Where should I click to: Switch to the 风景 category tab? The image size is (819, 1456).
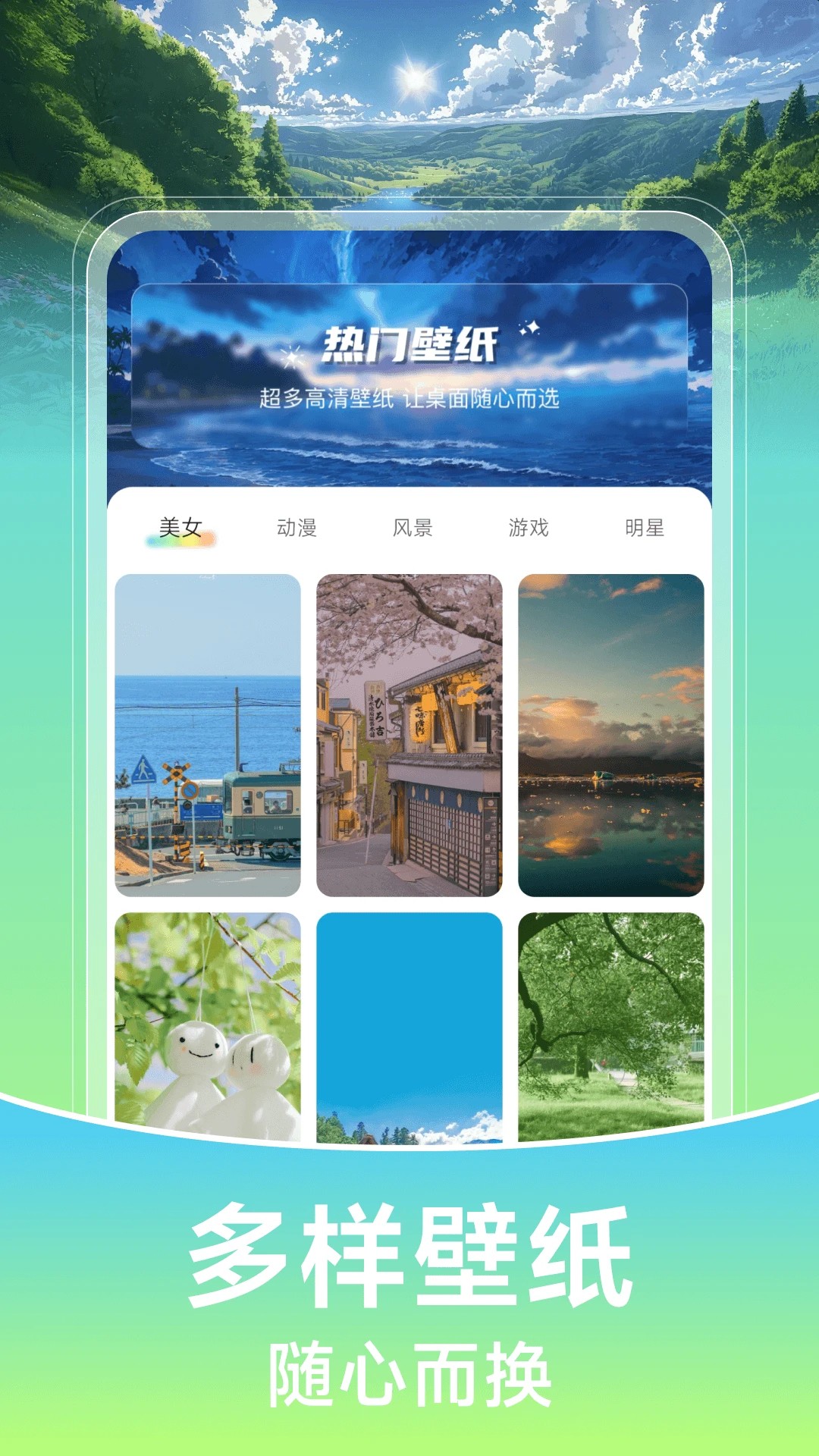pyautogui.click(x=413, y=525)
